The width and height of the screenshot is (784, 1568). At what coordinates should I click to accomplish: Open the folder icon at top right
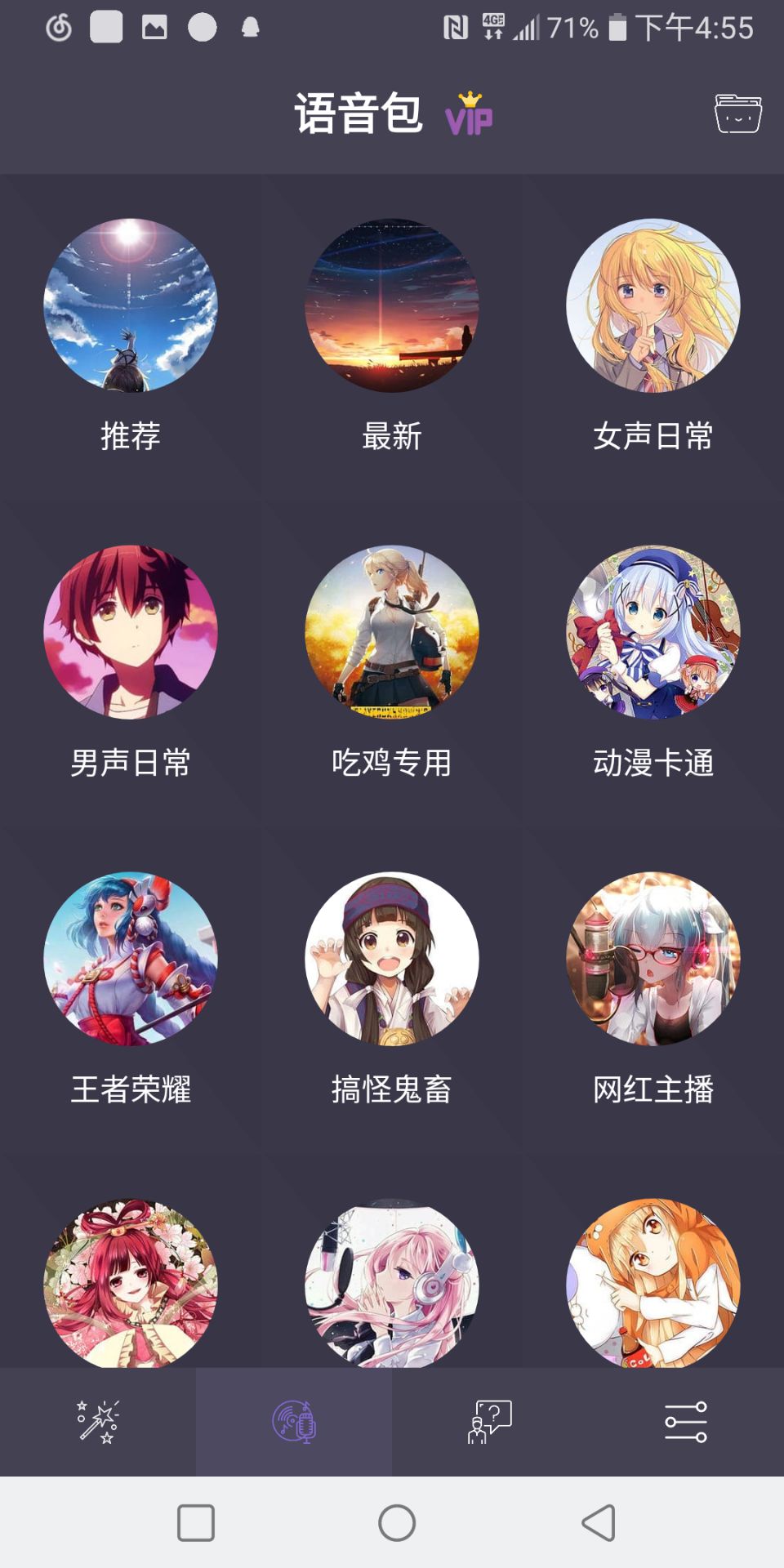[x=737, y=113]
